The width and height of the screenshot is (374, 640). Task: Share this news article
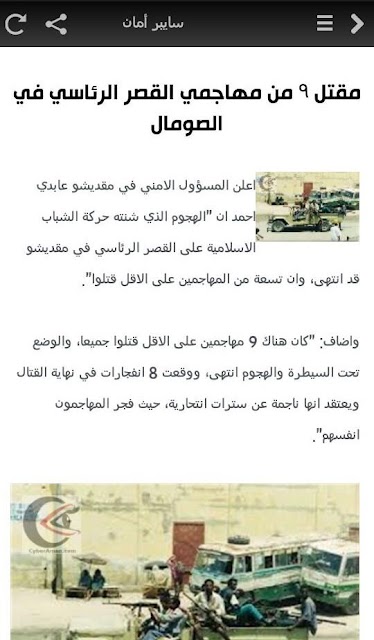(x=56, y=24)
